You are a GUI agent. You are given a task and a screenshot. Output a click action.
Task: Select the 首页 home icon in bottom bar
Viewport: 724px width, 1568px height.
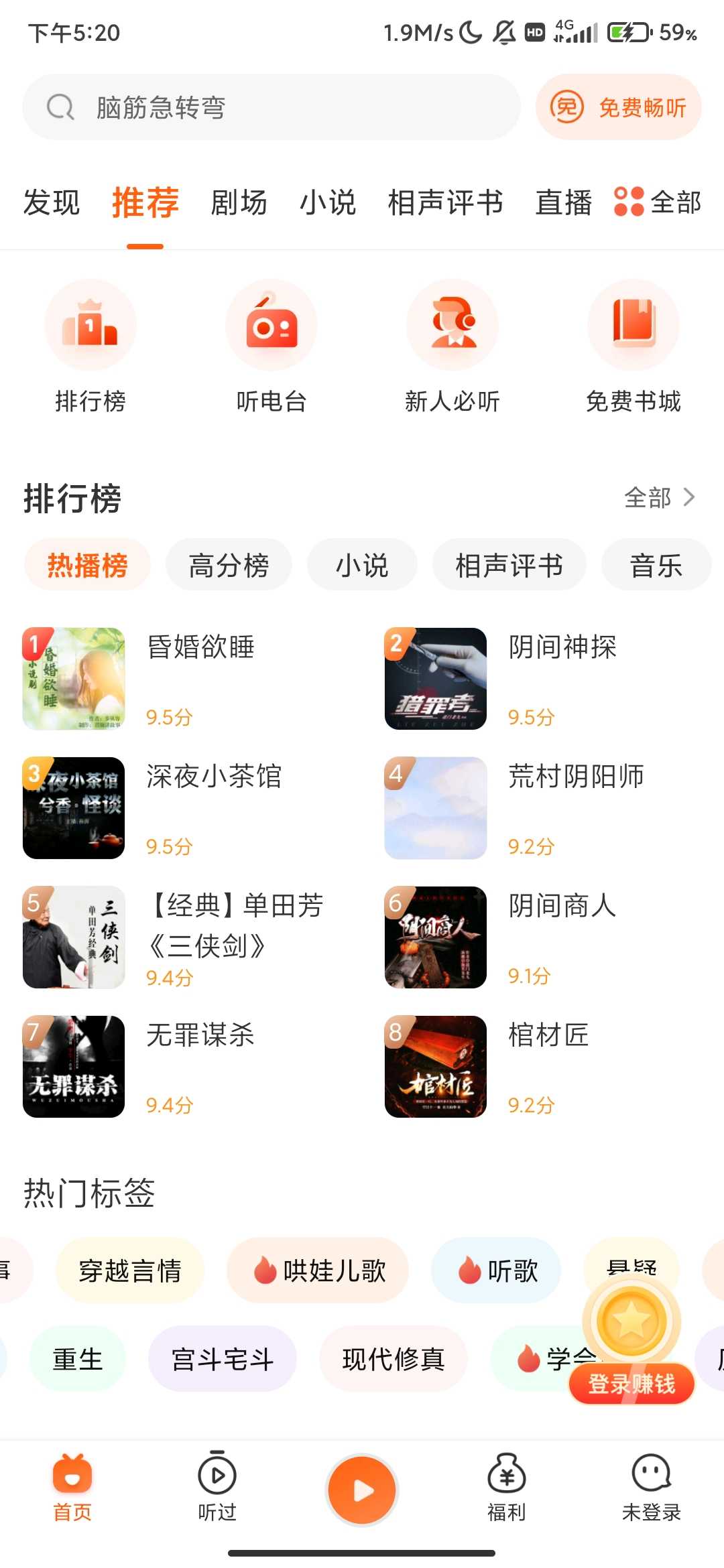pyautogui.click(x=72, y=1482)
